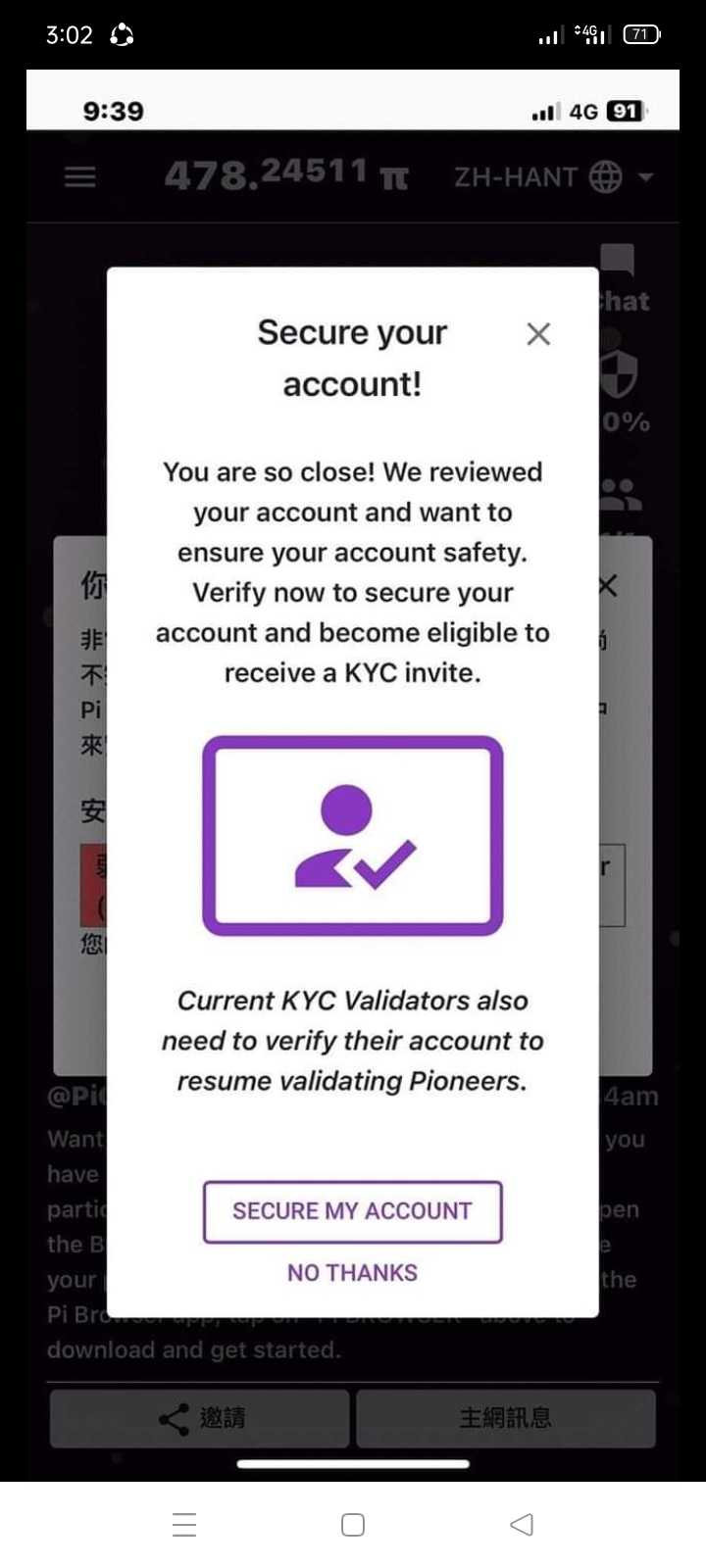
Task: Go back using the system back button
Action: (522, 1524)
